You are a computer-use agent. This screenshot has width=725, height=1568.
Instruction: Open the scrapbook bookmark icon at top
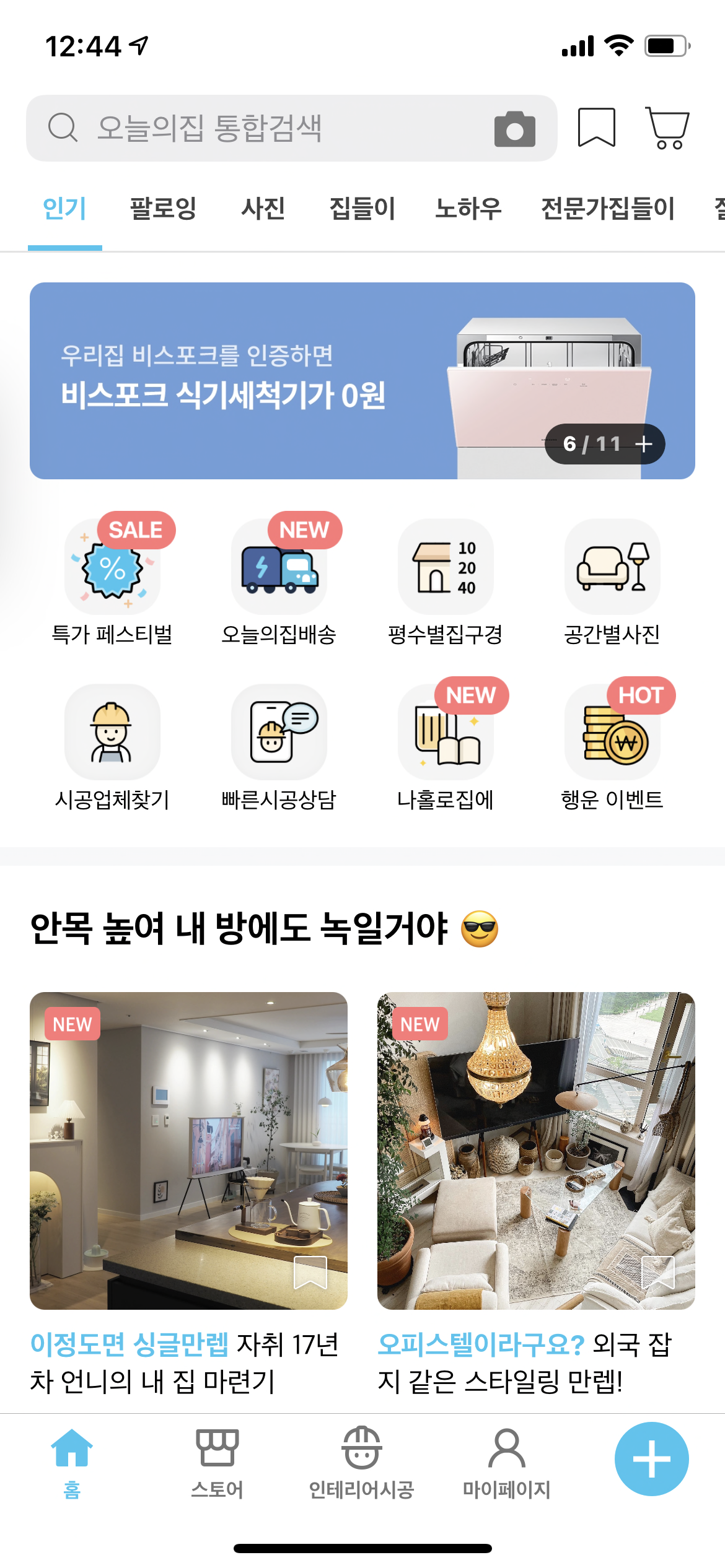[596, 128]
